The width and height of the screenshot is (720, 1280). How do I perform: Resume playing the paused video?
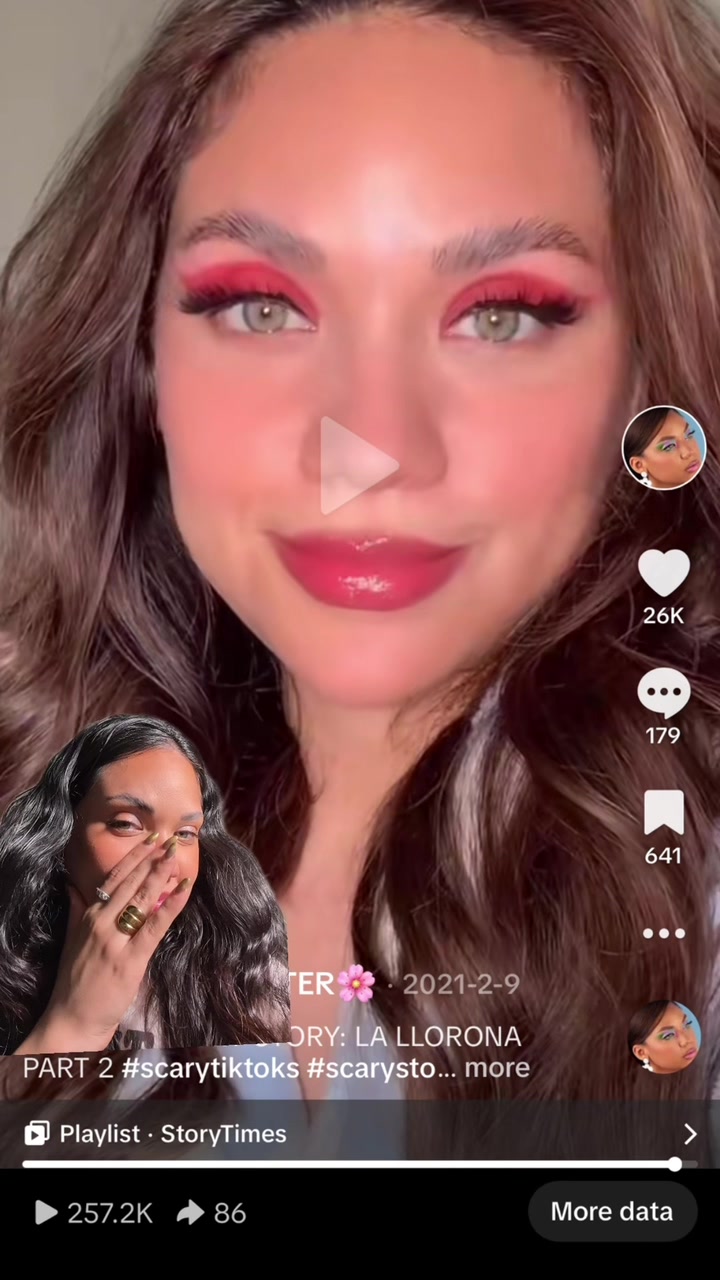(358, 466)
